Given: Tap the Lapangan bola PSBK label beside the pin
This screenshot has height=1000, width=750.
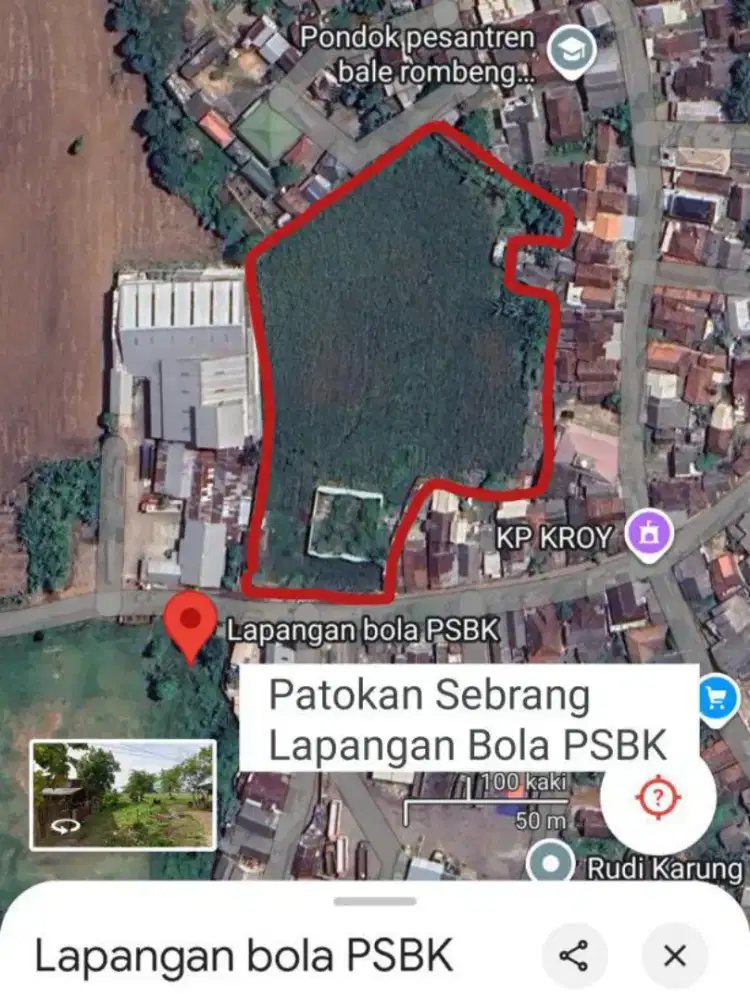Looking at the screenshot, I should 365,631.
